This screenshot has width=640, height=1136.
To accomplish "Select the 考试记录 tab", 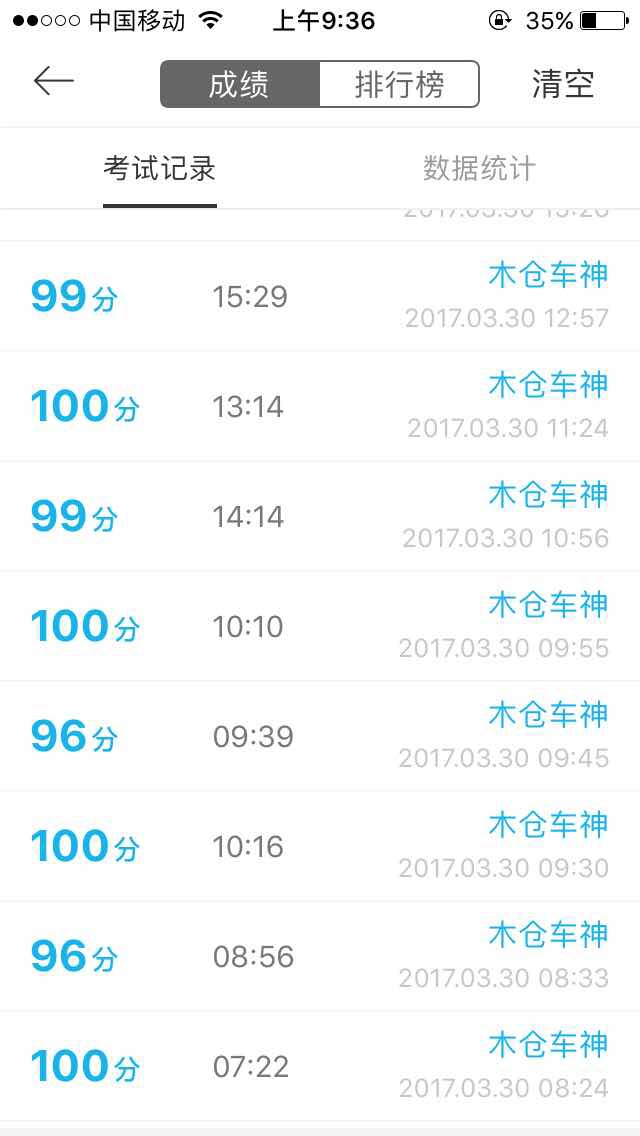I will point(159,169).
